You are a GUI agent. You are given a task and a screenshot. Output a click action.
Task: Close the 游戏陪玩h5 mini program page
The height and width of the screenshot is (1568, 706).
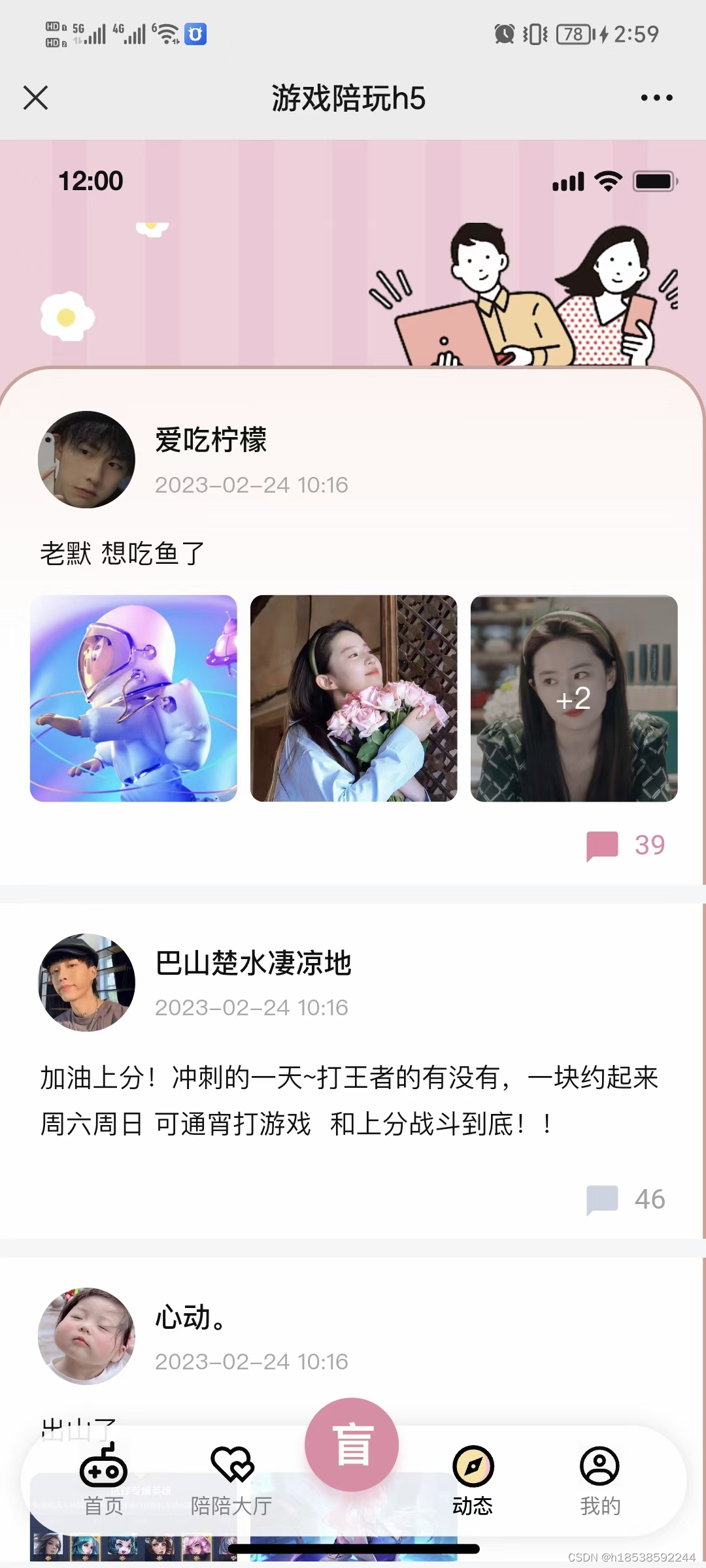pyautogui.click(x=36, y=98)
